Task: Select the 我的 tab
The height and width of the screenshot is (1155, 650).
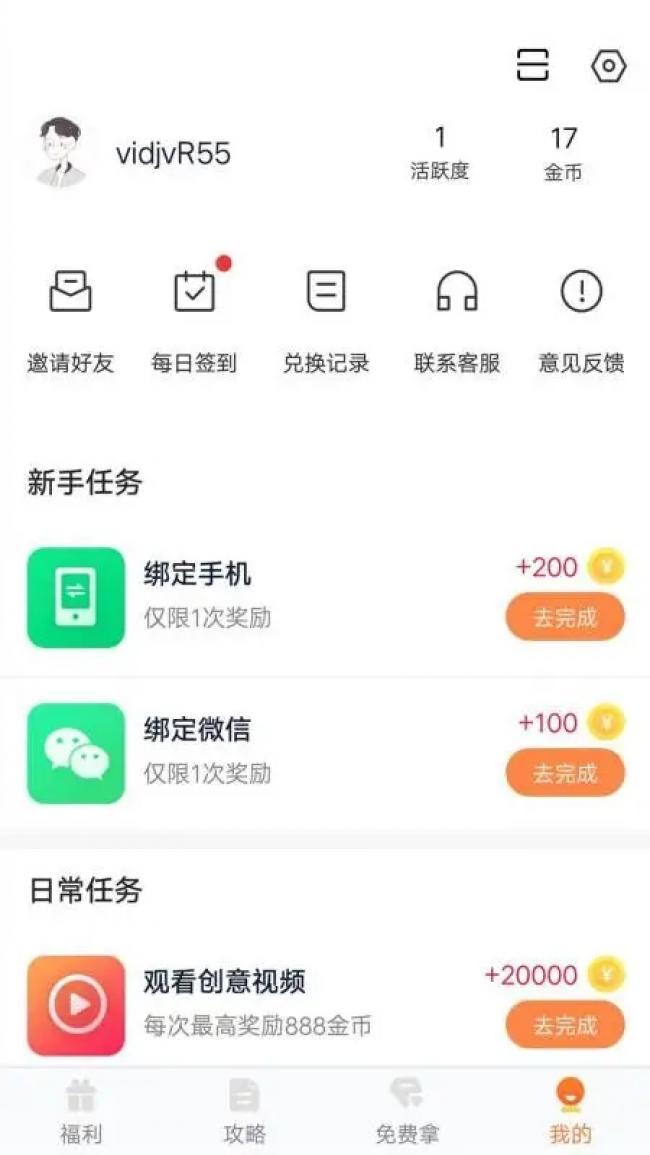Action: pos(570,1111)
